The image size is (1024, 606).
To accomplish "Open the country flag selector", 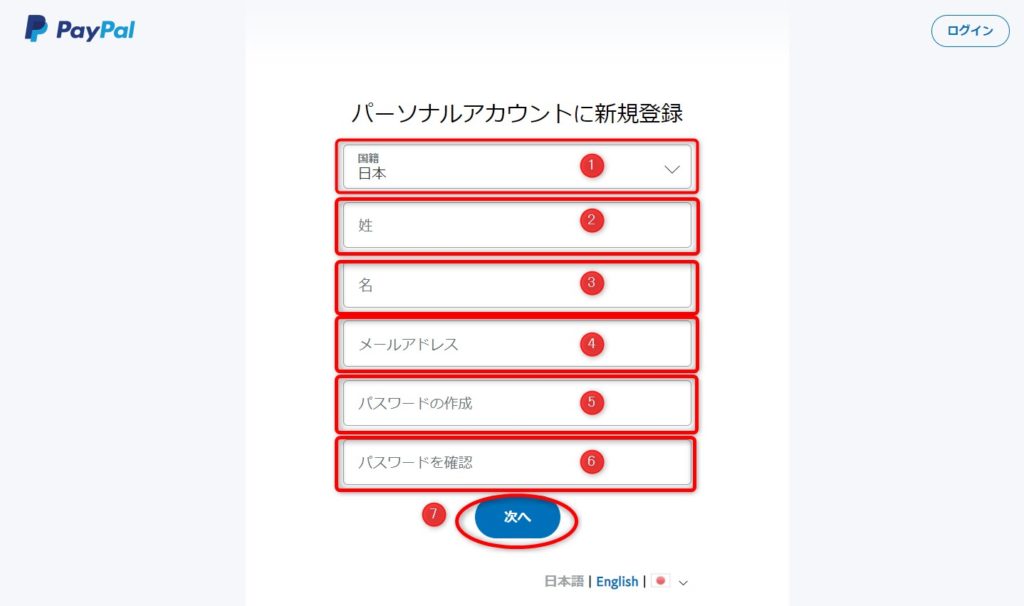I will 670,581.
